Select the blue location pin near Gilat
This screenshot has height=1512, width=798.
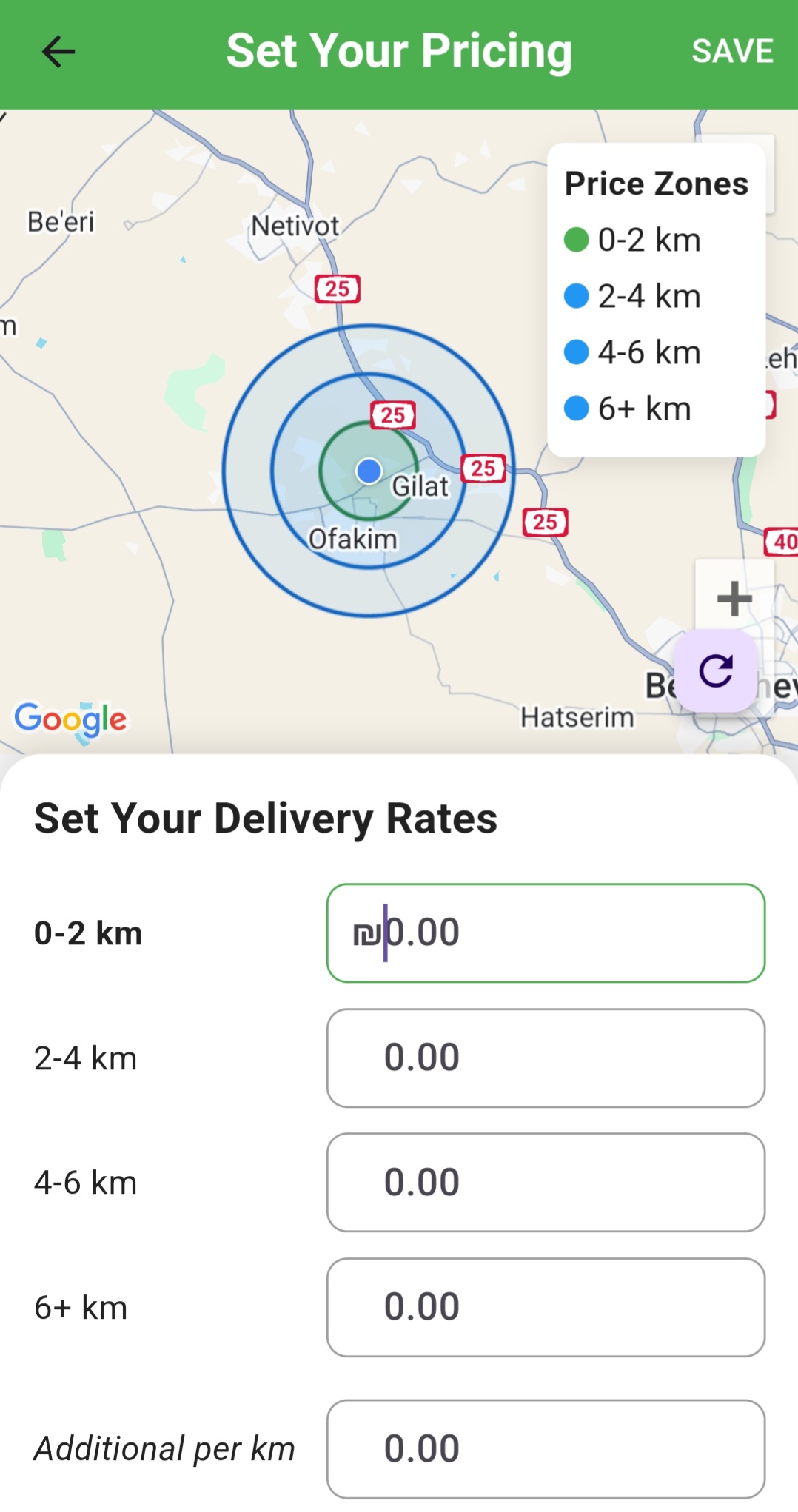(x=369, y=471)
